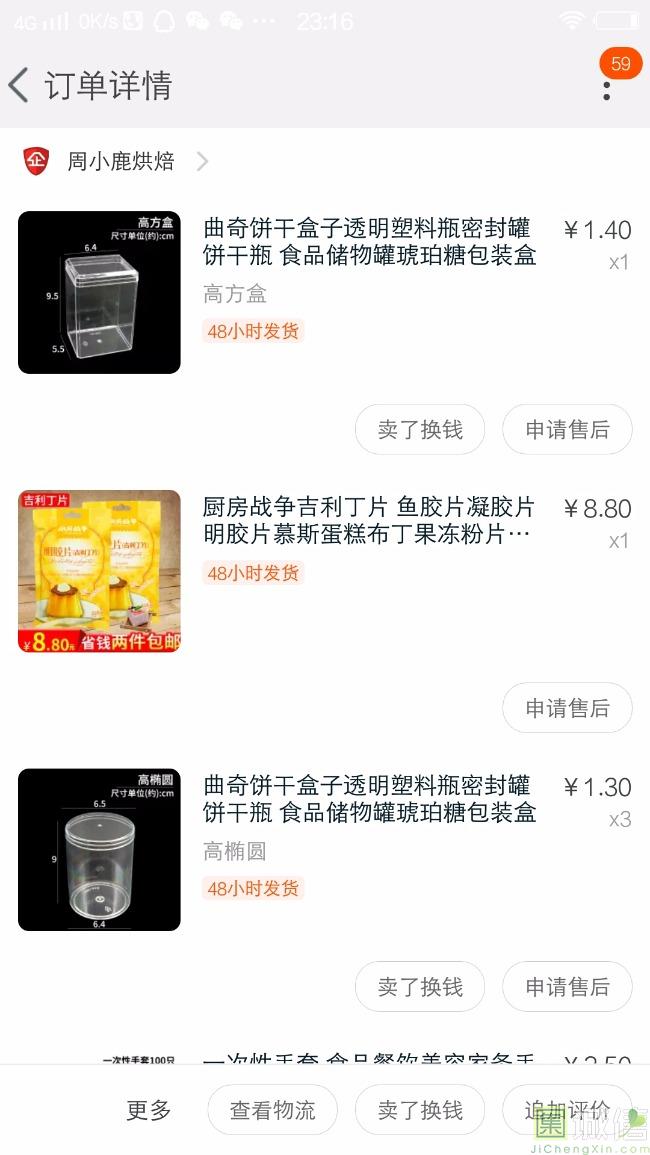The height and width of the screenshot is (1155, 650).
Task: Open the 周小鹿烘焙 shop page
Action: pos(120,161)
